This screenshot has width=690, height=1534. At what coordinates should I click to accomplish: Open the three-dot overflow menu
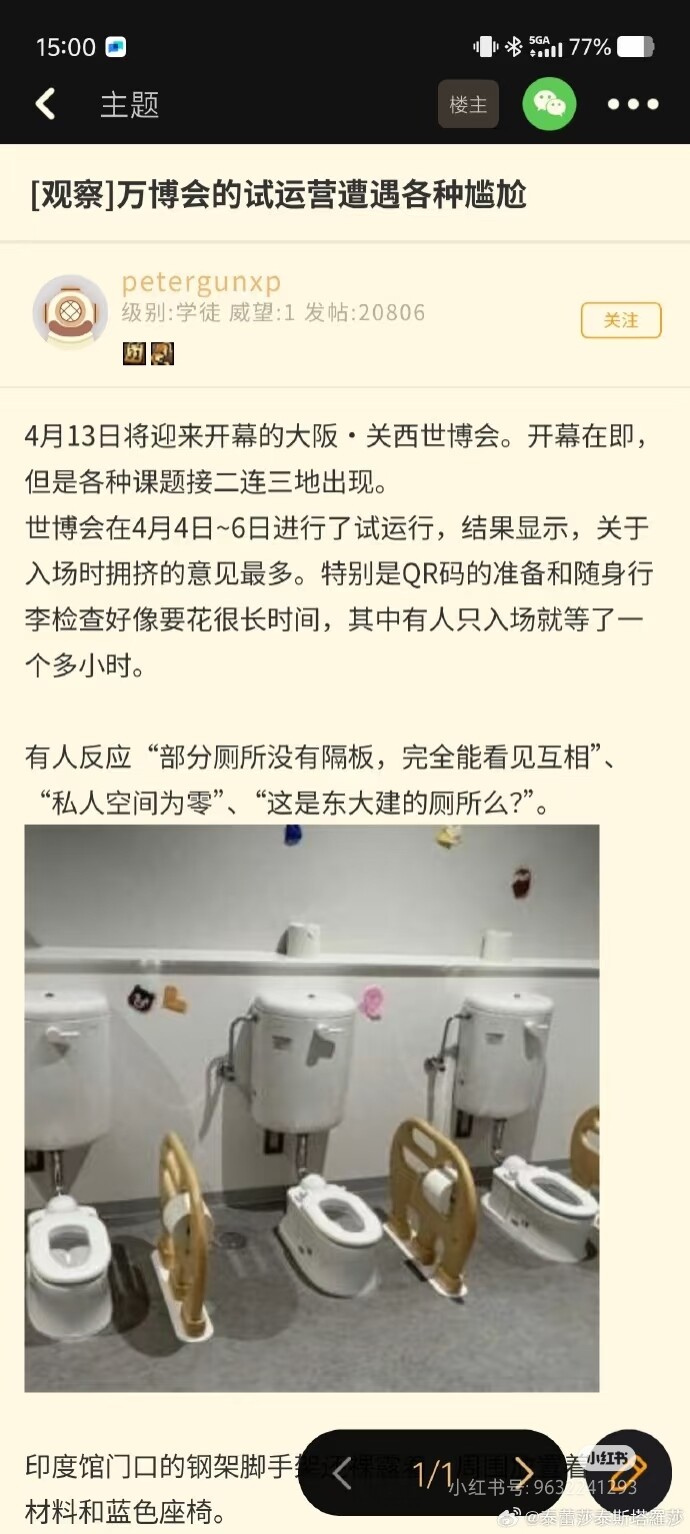click(x=633, y=104)
